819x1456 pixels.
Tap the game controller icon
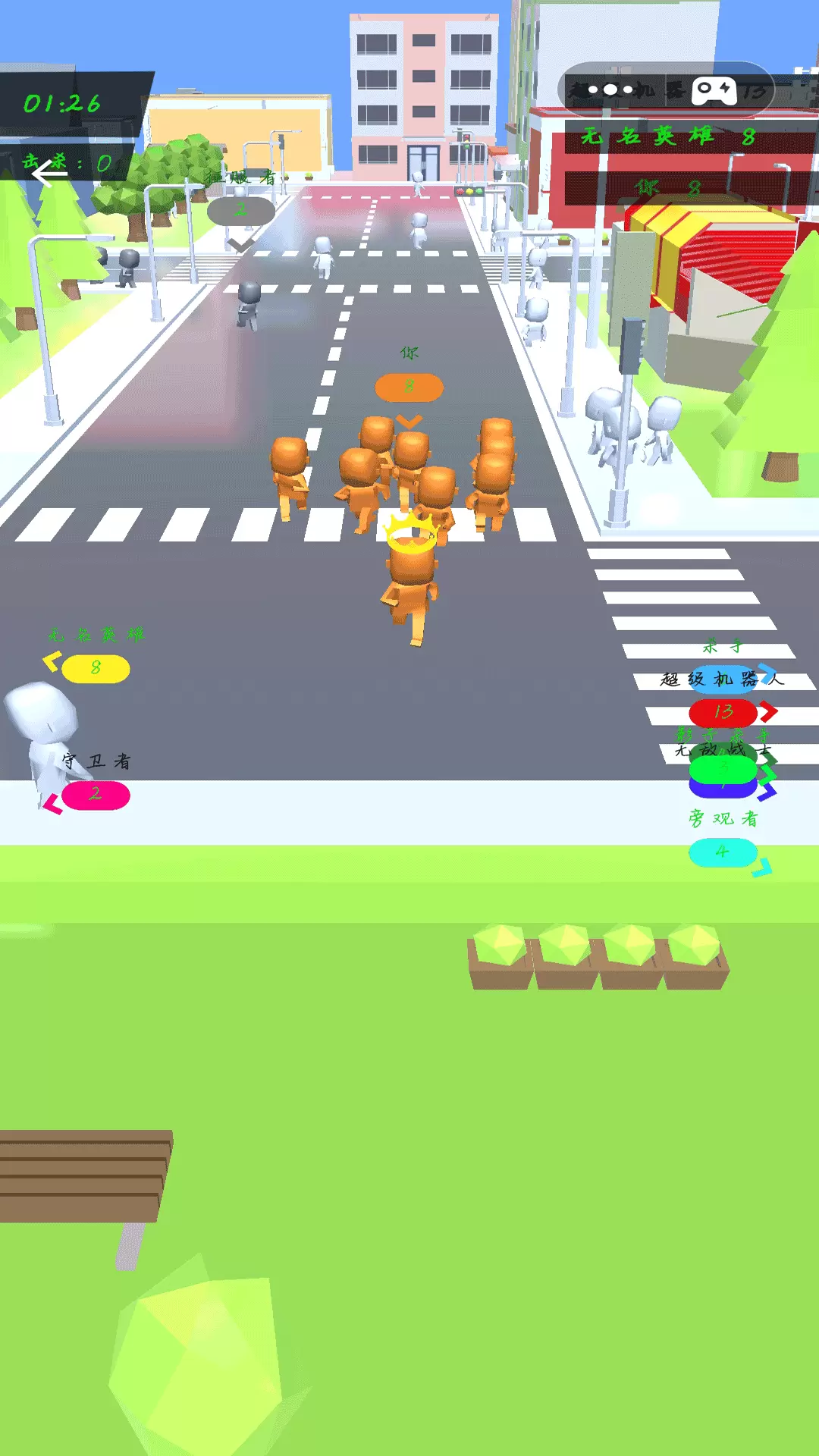point(714,90)
